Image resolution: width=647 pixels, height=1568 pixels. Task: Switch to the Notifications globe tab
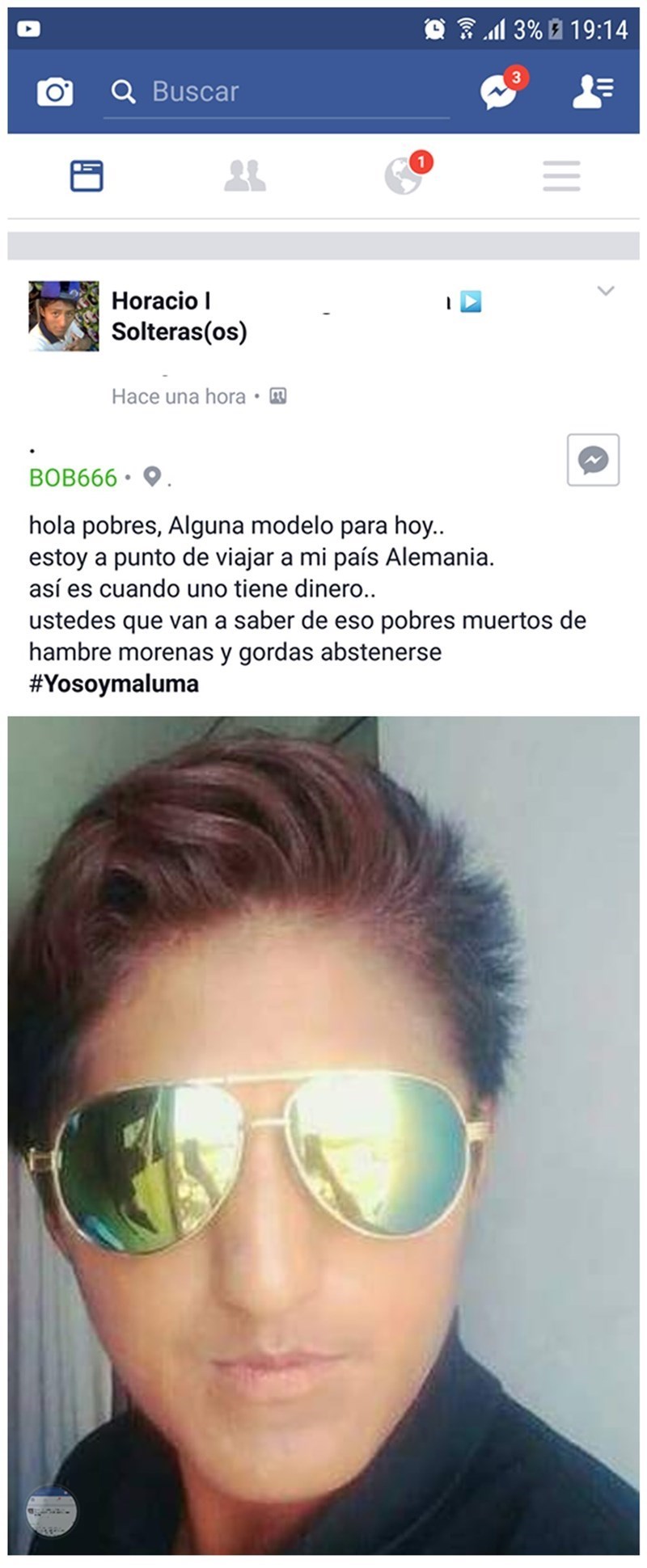[404, 175]
